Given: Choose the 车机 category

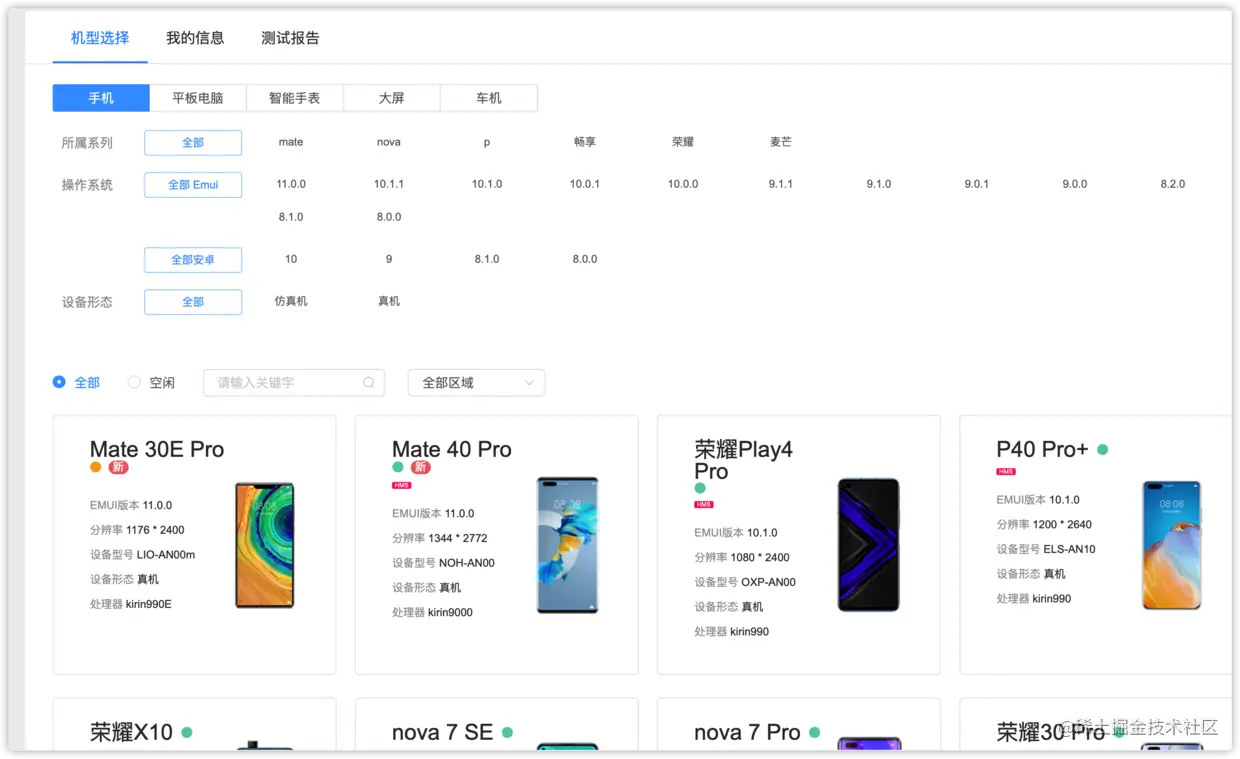Looking at the screenshot, I should [x=488, y=98].
